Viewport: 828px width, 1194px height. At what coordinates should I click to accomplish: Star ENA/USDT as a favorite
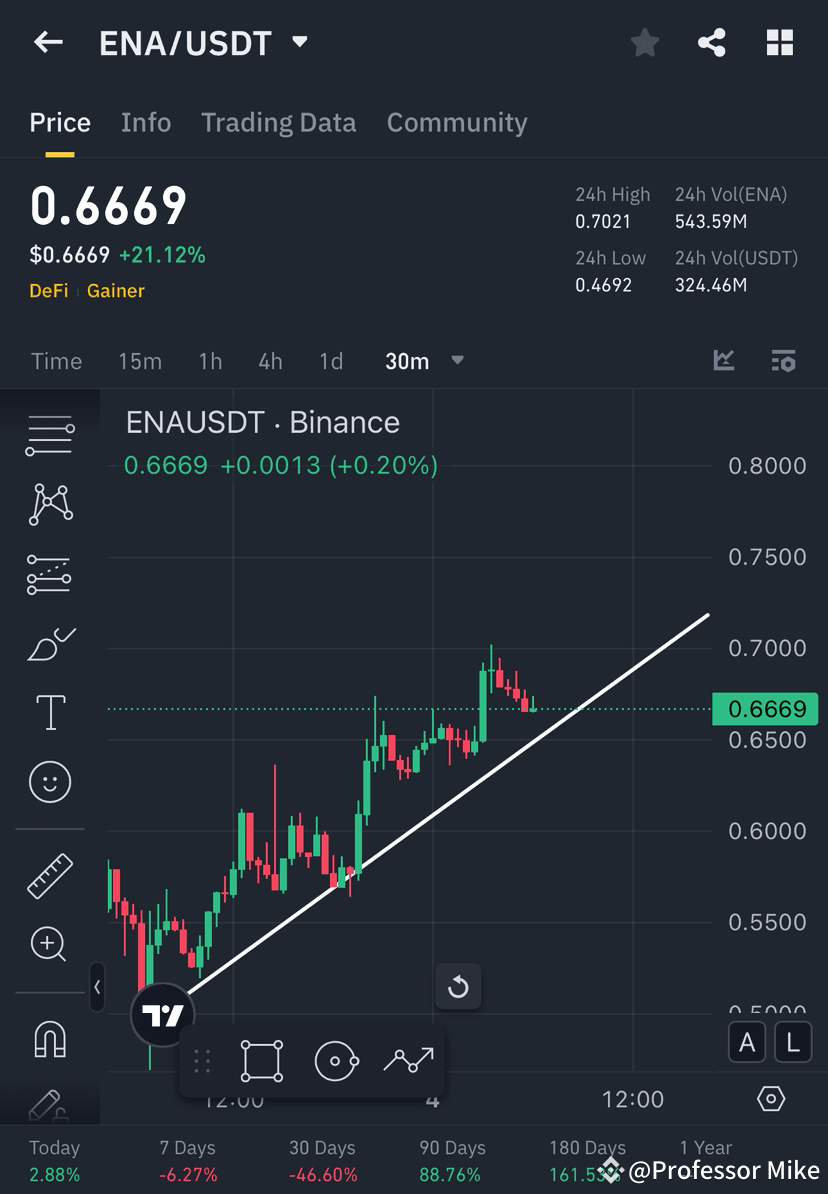(x=644, y=42)
